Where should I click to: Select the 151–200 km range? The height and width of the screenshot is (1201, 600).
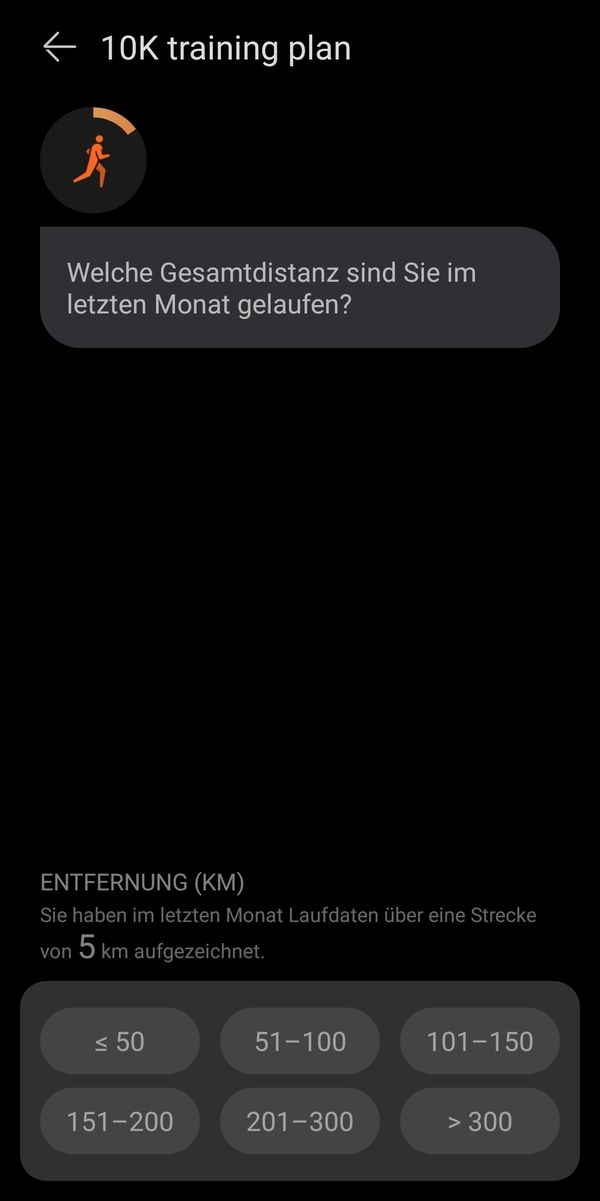click(120, 1121)
